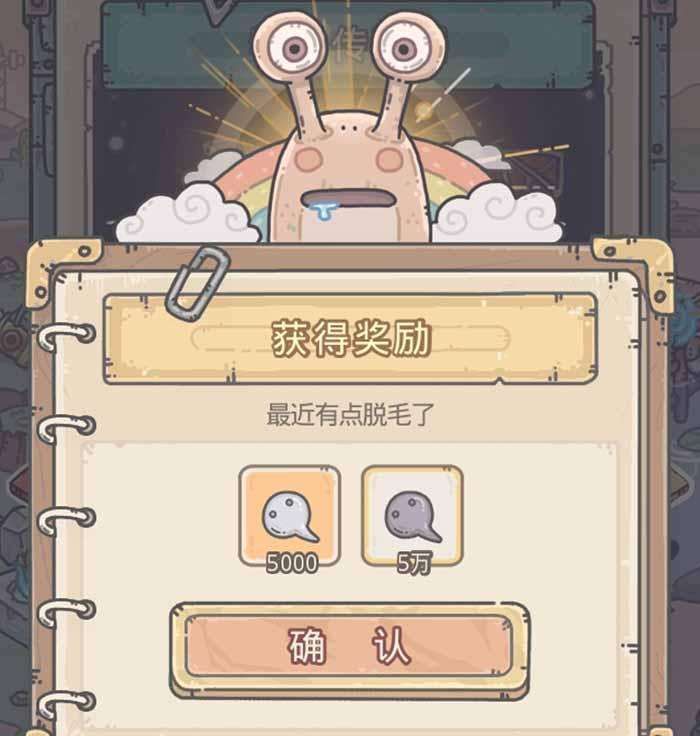This screenshot has width=700, height=736.
Task: View the 5万 black tadpole reward item
Action: coord(411,514)
